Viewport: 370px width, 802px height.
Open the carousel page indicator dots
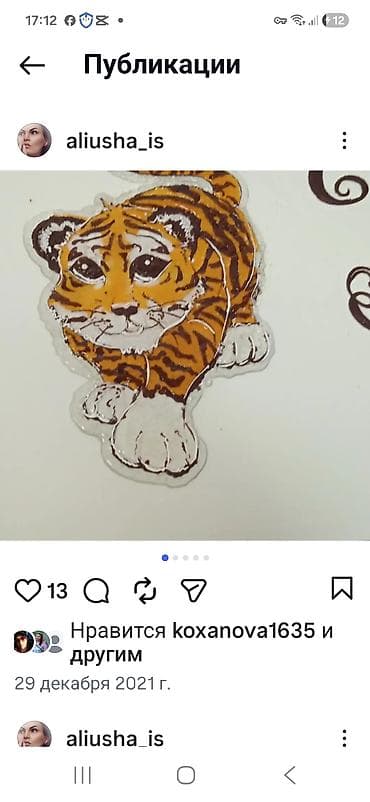[185, 558]
